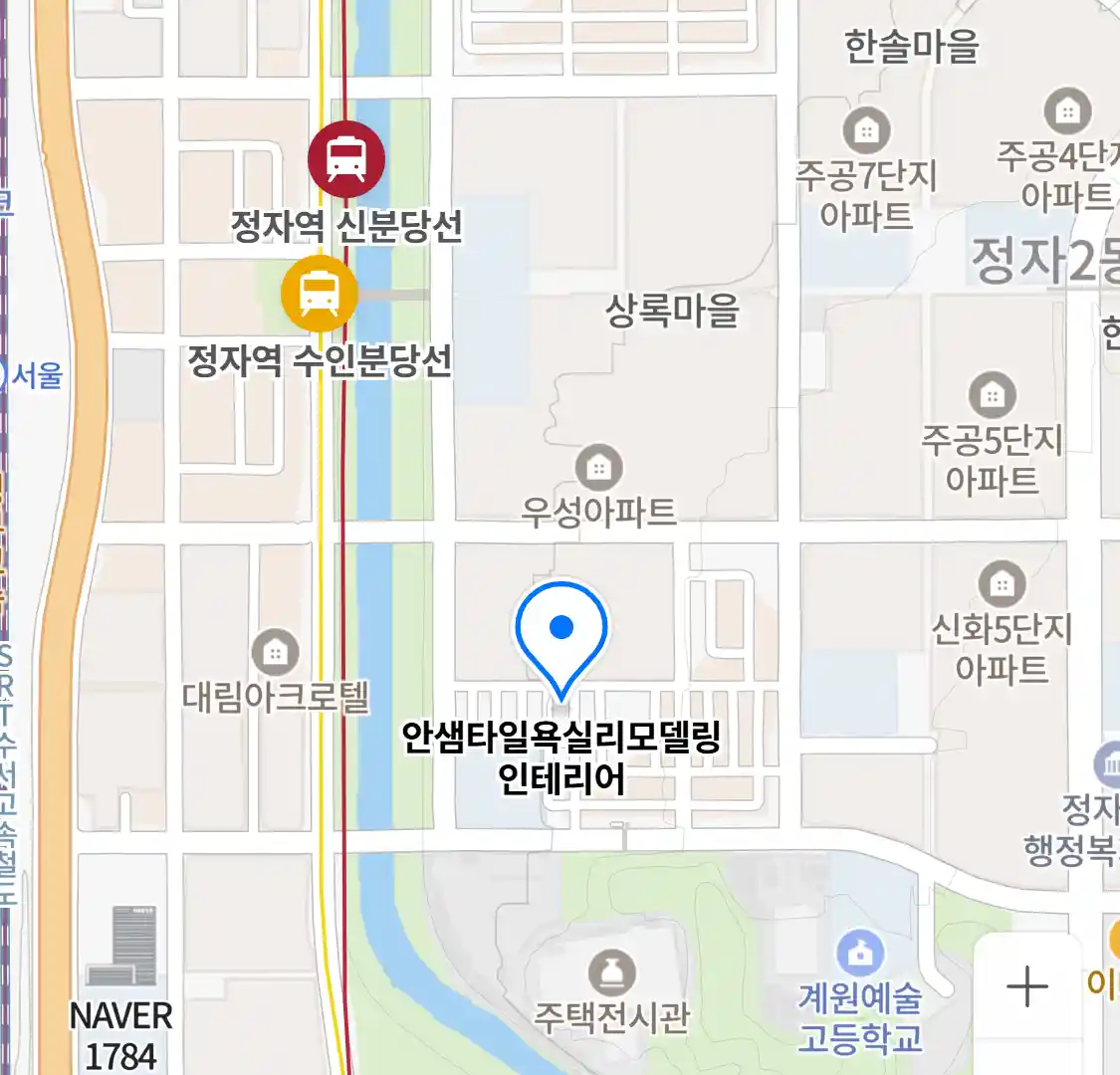Select the 정자역 수인분당선 station marker
The height and width of the screenshot is (1075, 1120).
point(319,294)
